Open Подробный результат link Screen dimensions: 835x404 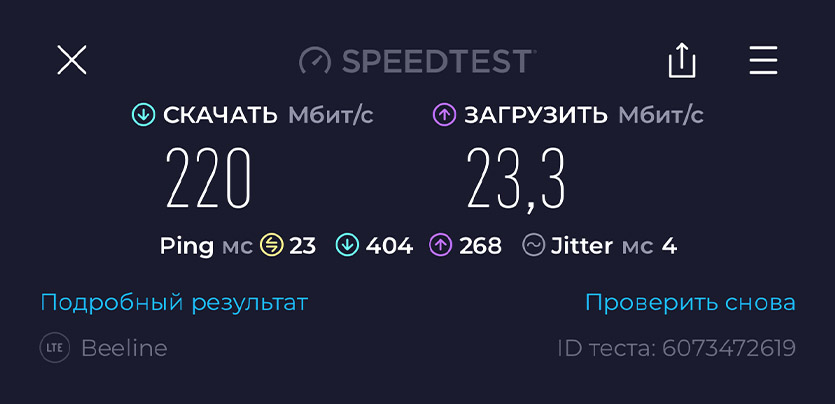click(174, 302)
